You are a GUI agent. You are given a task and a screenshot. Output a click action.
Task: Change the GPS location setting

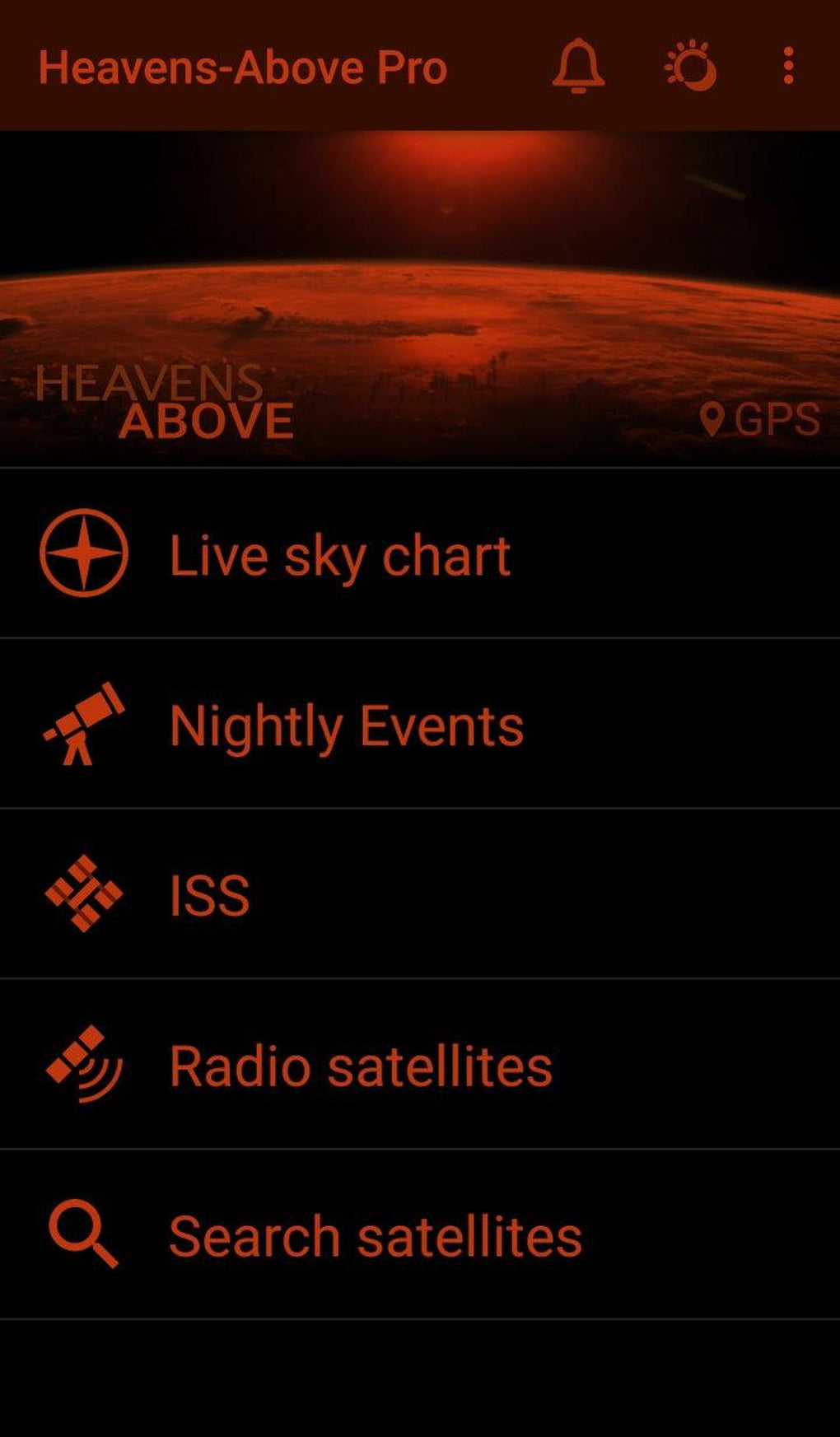(x=759, y=419)
